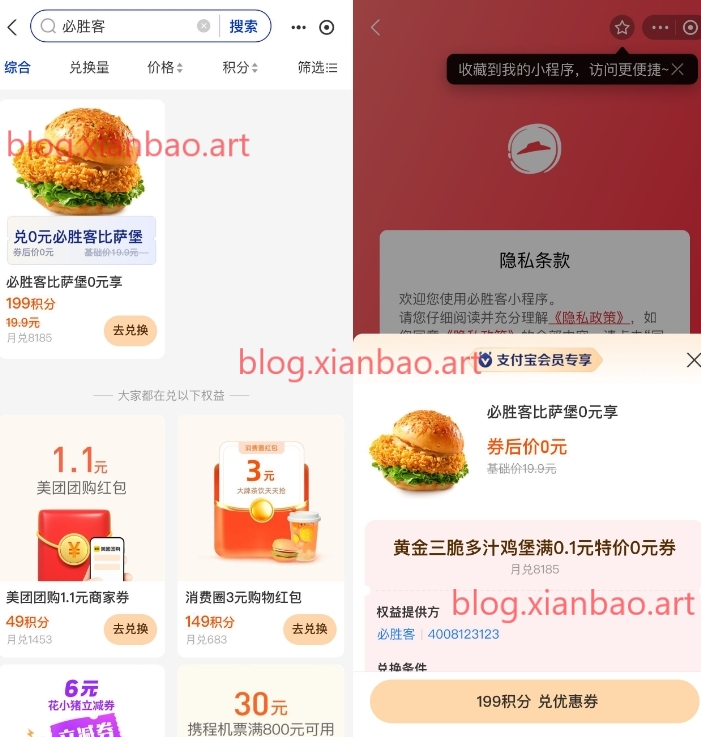Tap the 搜索 button
701x737 pixels.
click(x=243, y=26)
